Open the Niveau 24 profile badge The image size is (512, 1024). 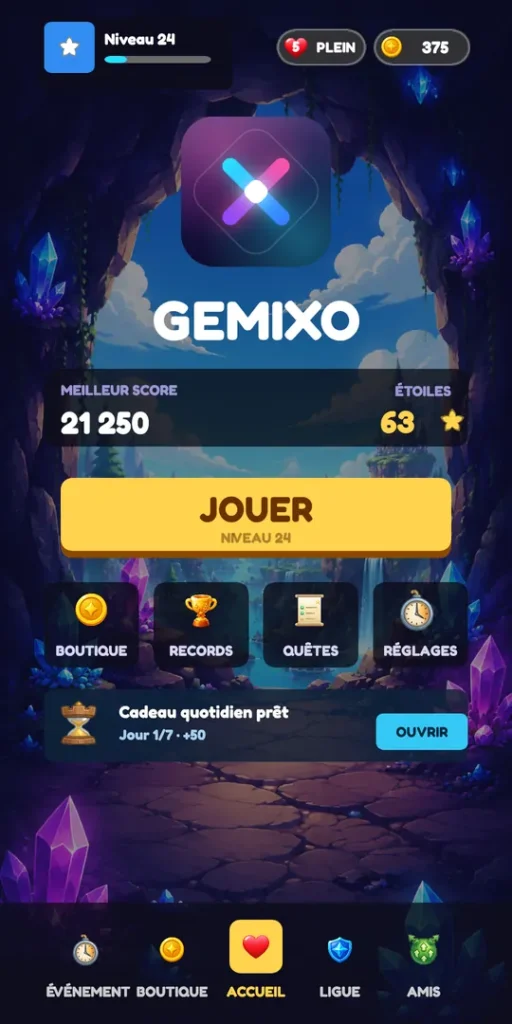pyautogui.click(x=69, y=47)
